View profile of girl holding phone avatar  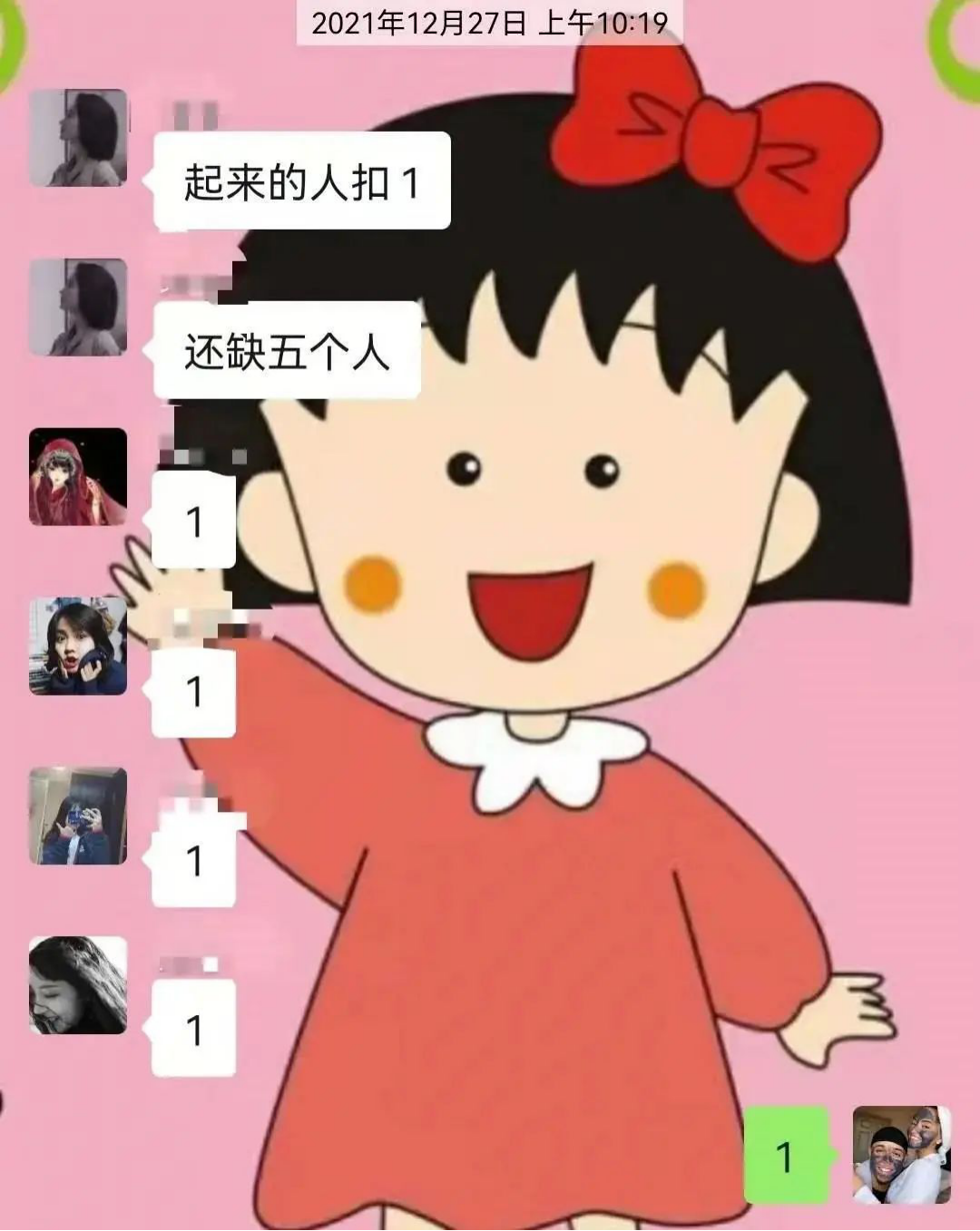[78, 647]
